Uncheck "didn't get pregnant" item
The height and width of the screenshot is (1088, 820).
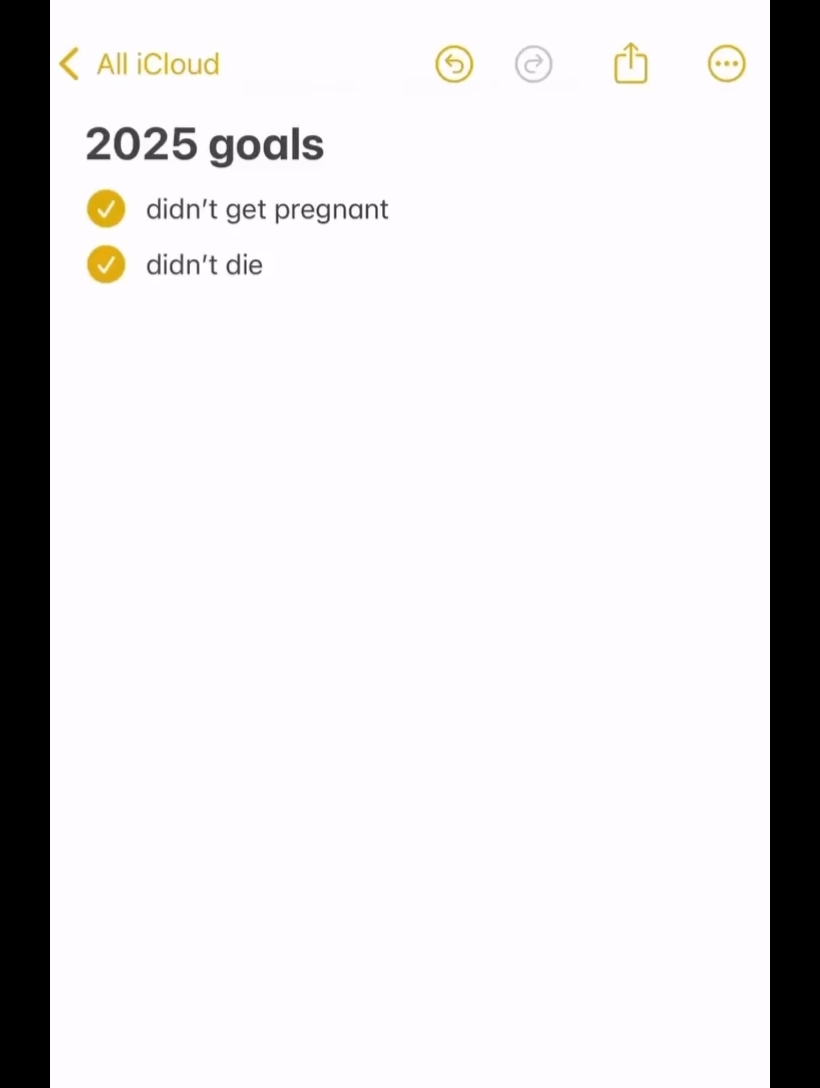point(106,210)
